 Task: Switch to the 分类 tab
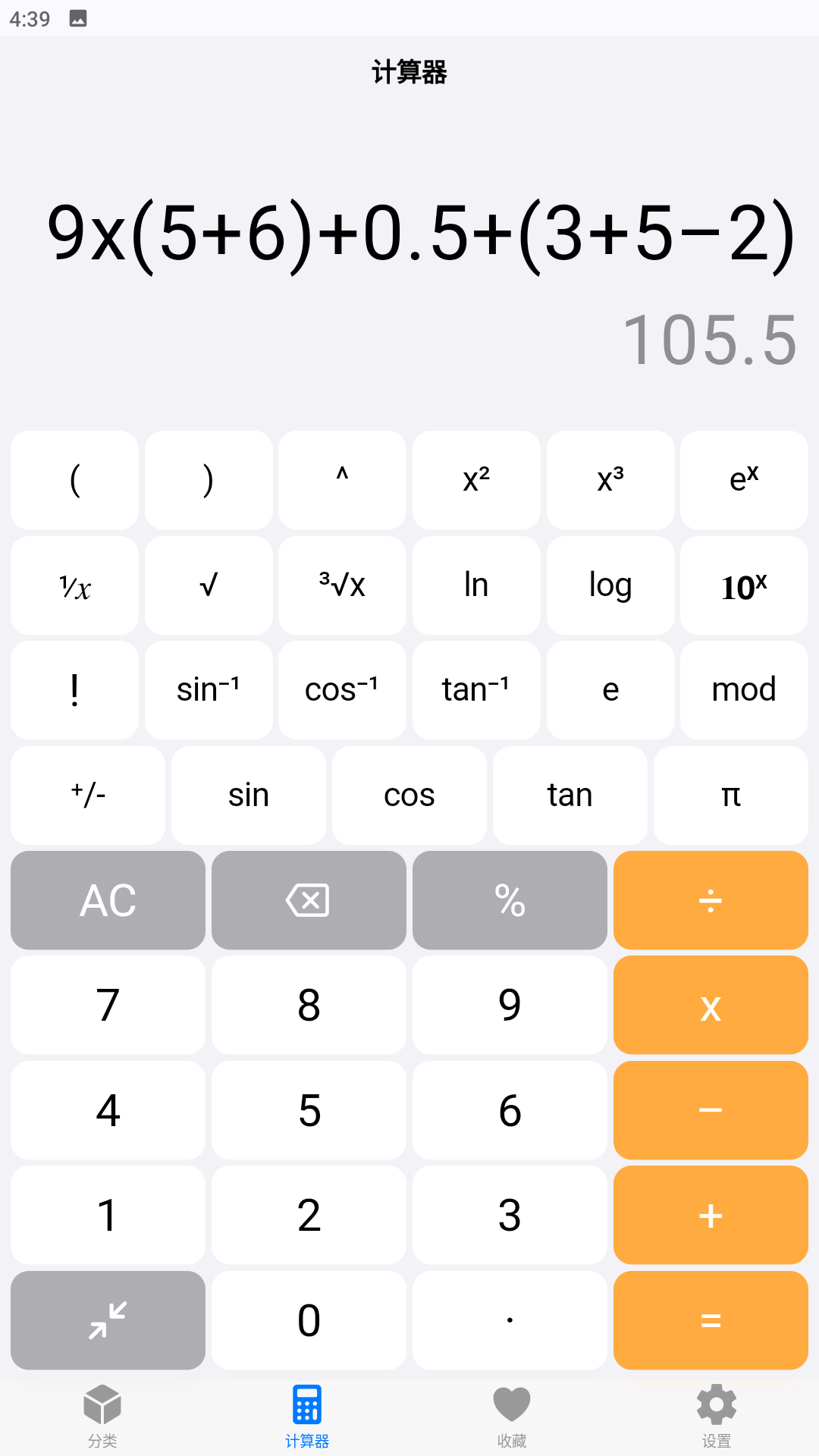[x=102, y=1417]
